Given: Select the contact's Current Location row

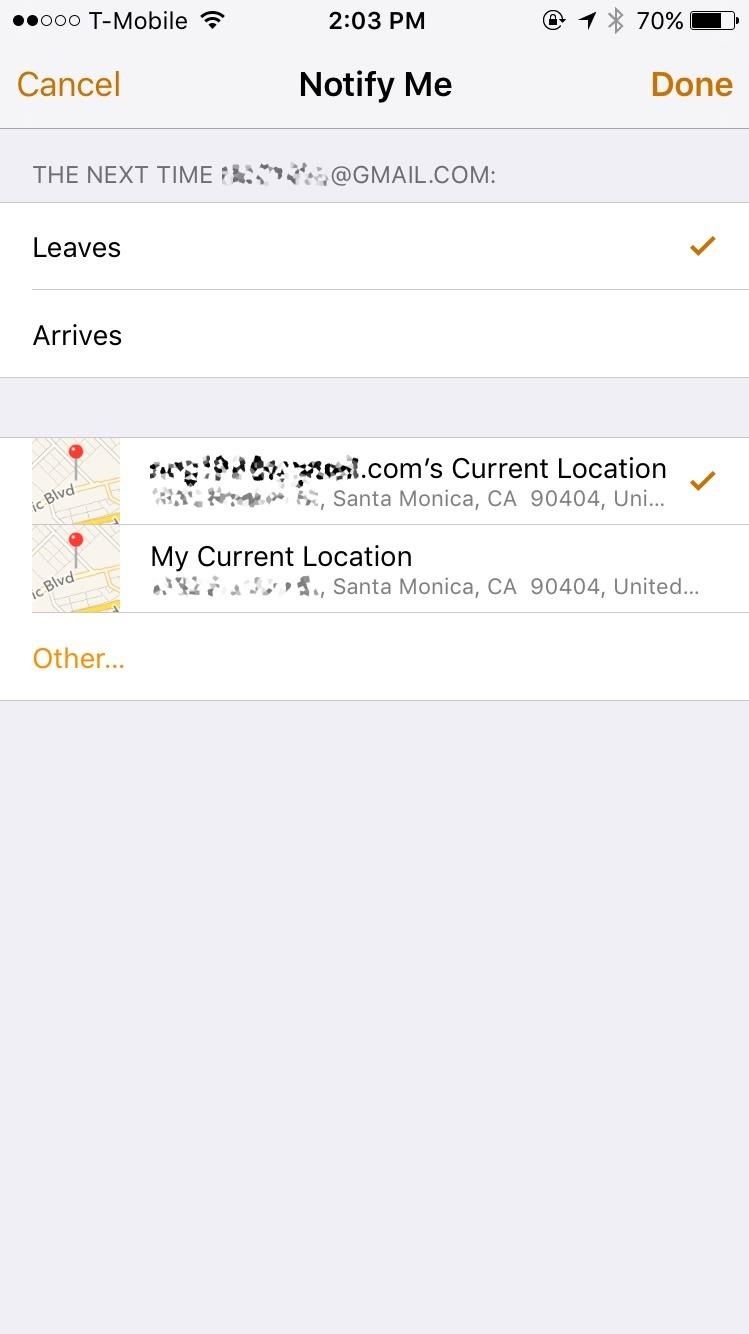Looking at the screenshot, I should click(400, 480).
